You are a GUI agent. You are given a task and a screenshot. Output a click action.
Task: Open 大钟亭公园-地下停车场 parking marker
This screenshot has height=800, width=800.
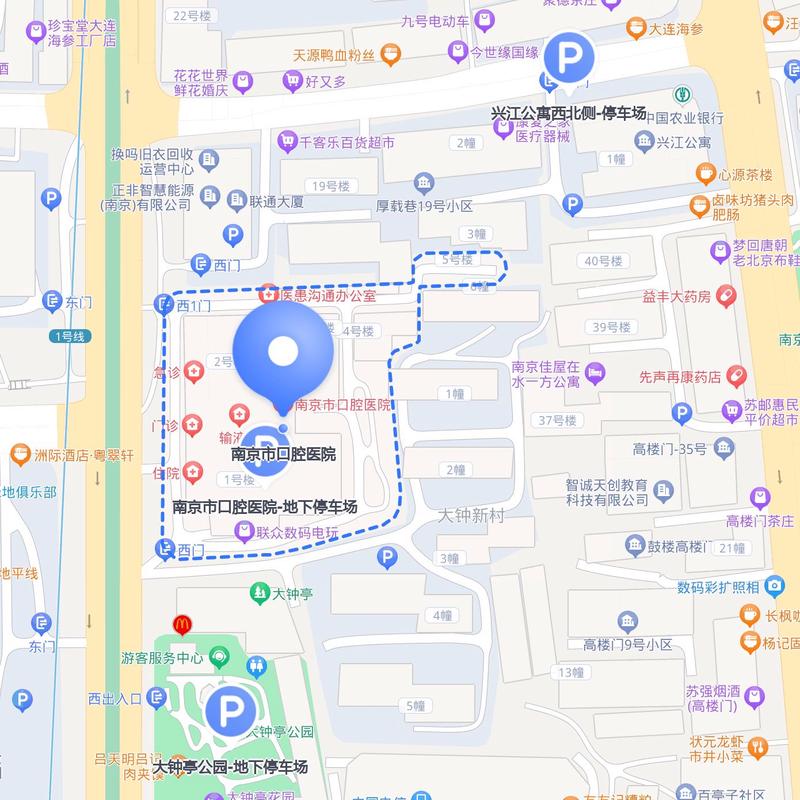click(230, 711)
